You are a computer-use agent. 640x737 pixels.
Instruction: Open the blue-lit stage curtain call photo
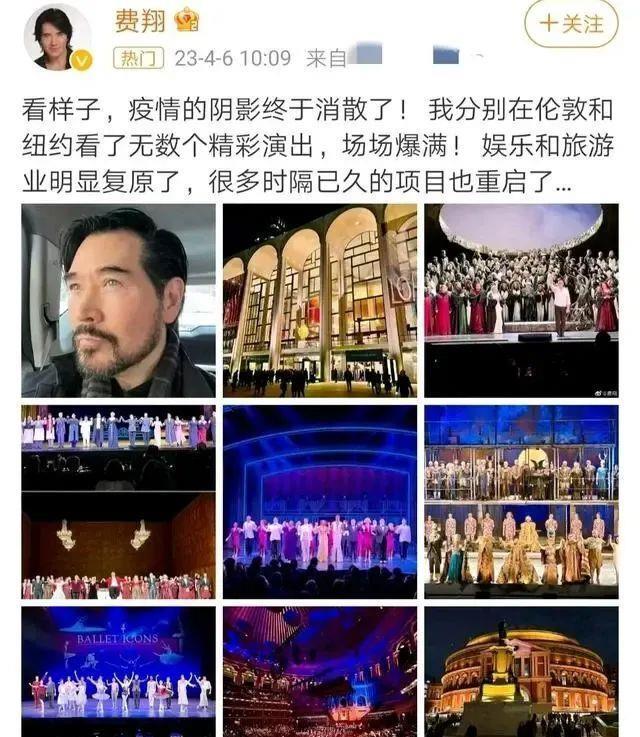tap(319, 501)
